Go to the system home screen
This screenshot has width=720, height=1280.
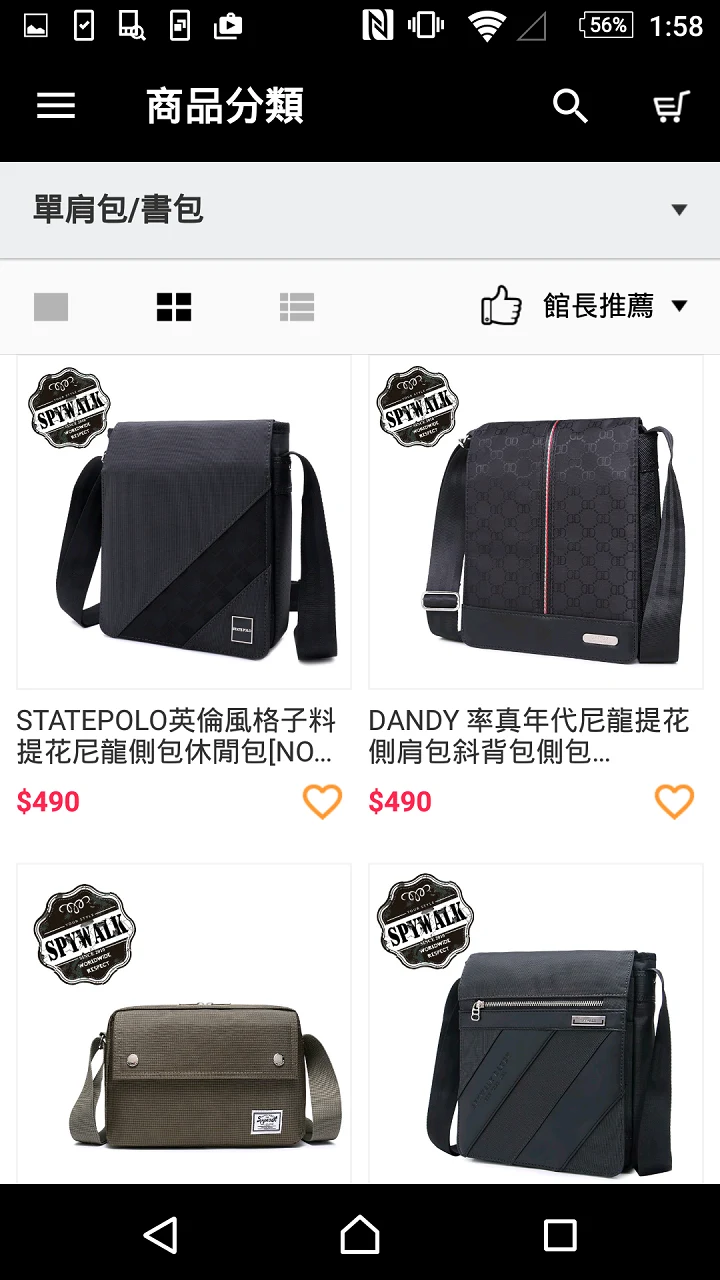[x=360, y=1235]
